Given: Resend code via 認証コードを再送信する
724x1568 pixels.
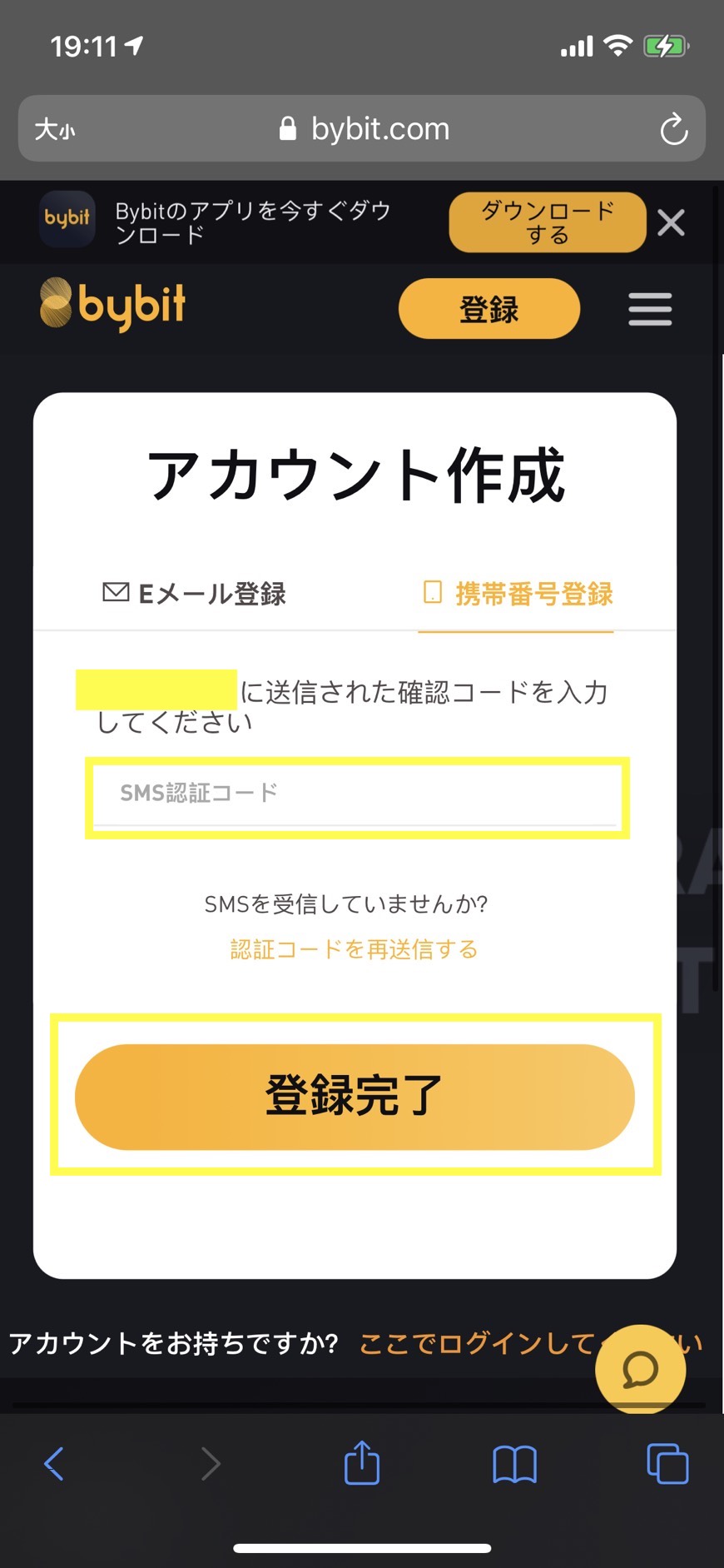Looking at the screenshot, I should click(354, 949).
